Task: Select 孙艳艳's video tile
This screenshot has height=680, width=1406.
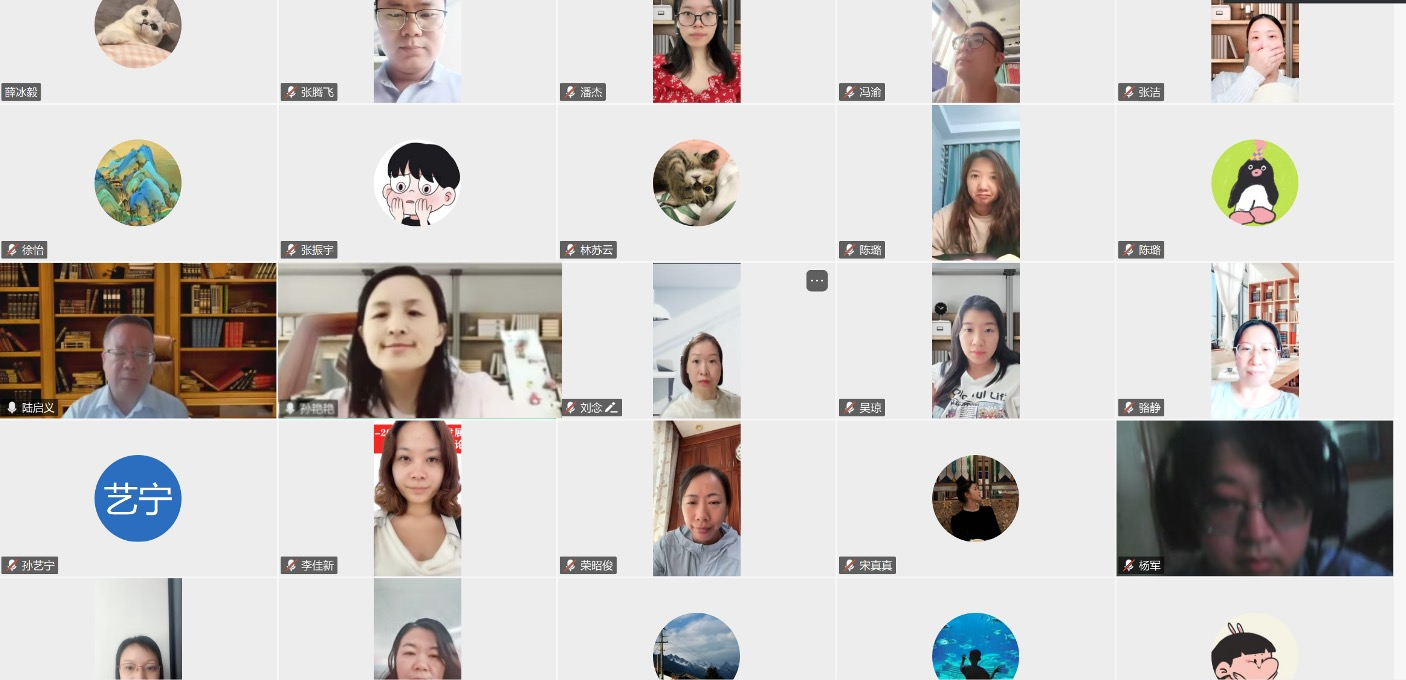Action: click(x=419, y=340)
